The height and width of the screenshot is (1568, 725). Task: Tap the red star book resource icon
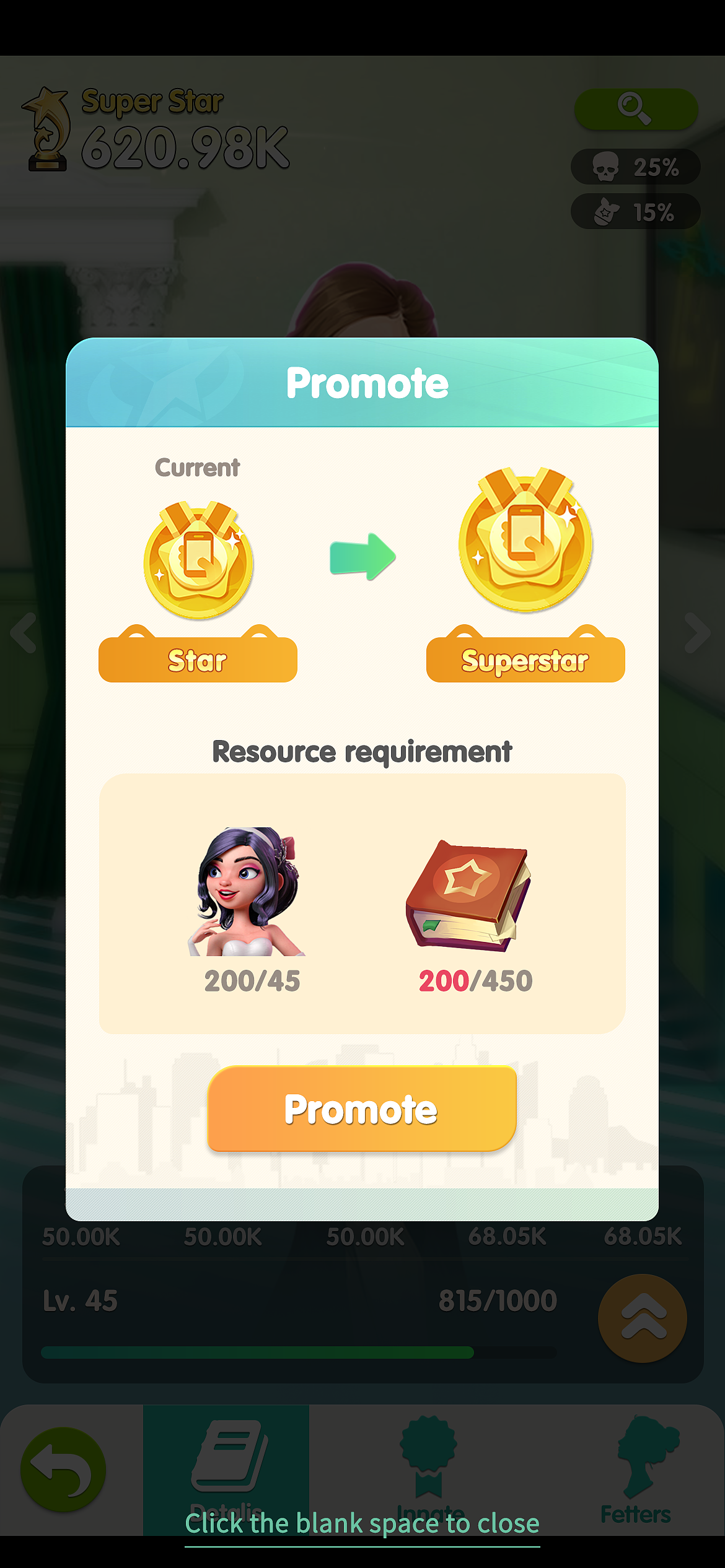(x=469, y=895)
